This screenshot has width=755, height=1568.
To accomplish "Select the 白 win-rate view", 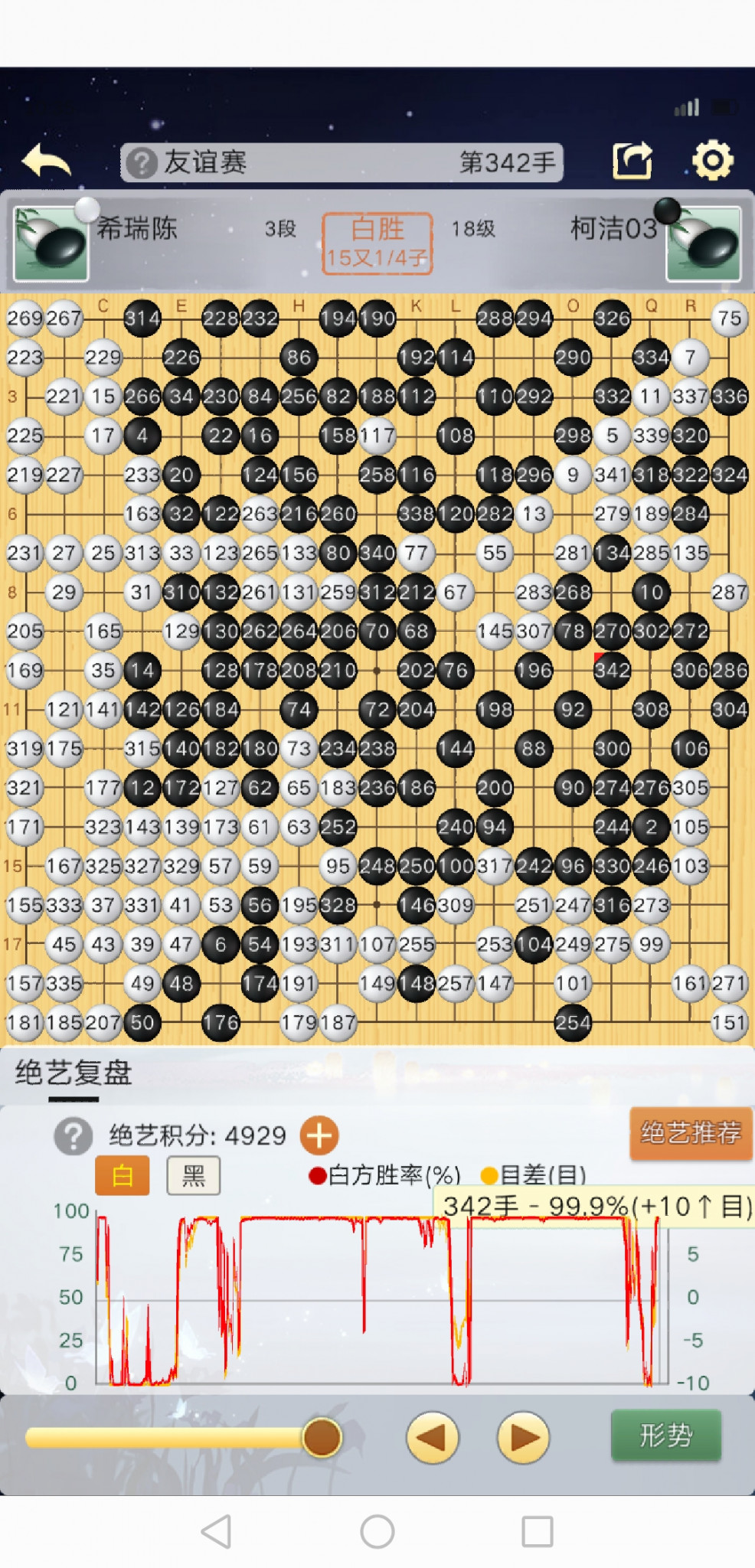I will click(122, 1175).
